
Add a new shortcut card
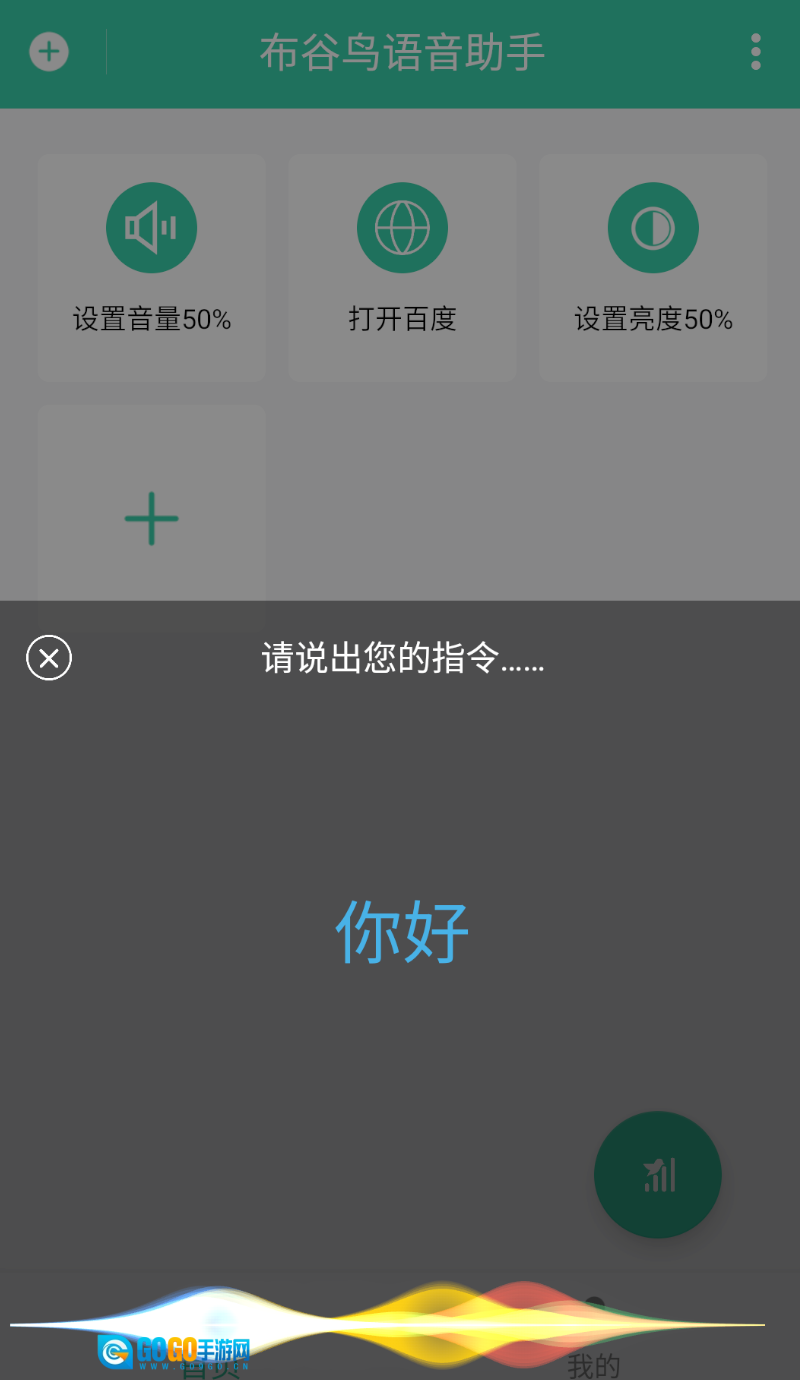(x=152, y=518)
